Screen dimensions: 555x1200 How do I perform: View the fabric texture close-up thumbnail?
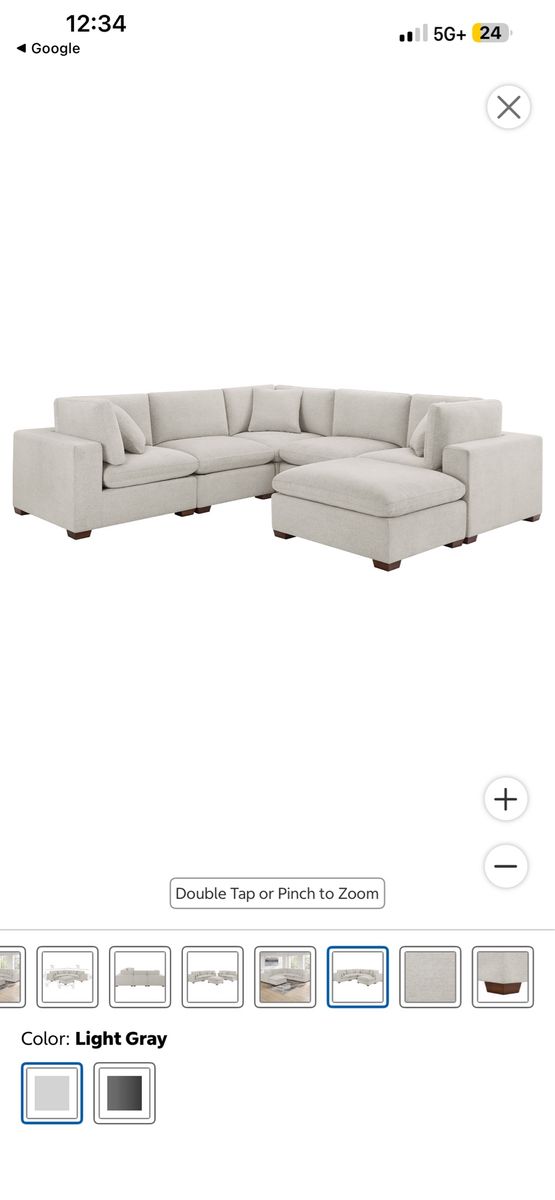(431, 977)
